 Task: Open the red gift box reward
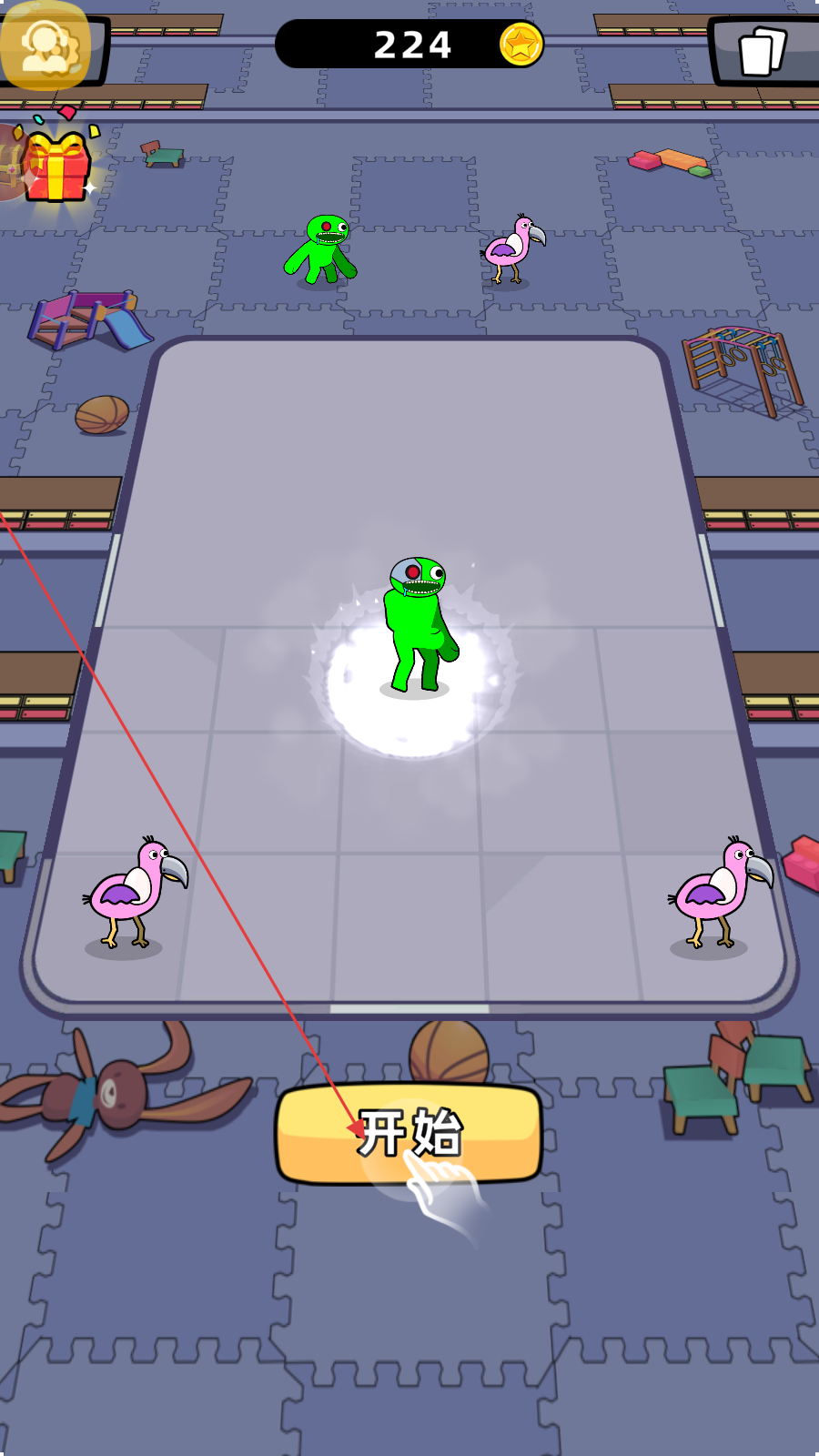point(56,166)
